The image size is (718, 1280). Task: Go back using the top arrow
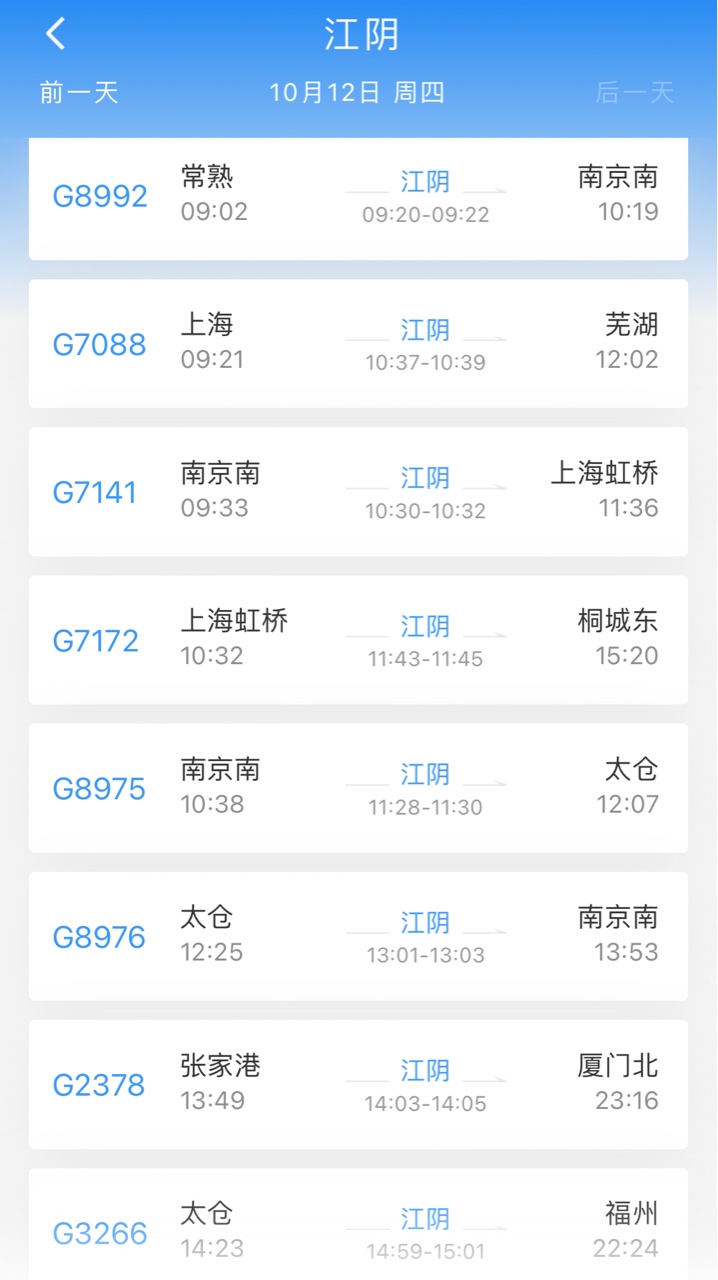pos(56,34)
